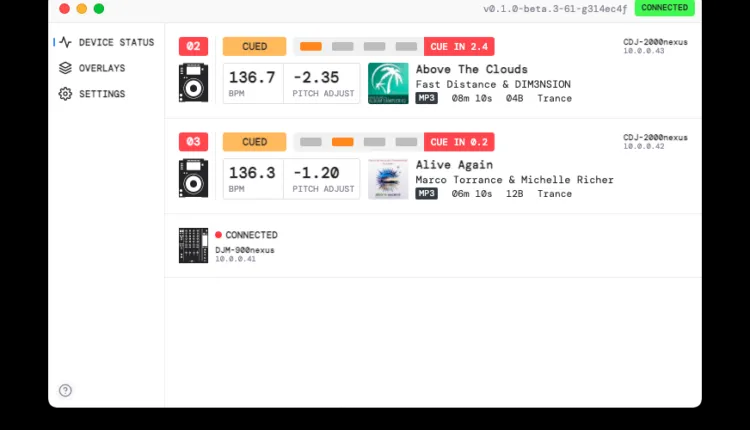Maximize the window with green button
Screen dimensions: 750x430
(x=98, y=9)
